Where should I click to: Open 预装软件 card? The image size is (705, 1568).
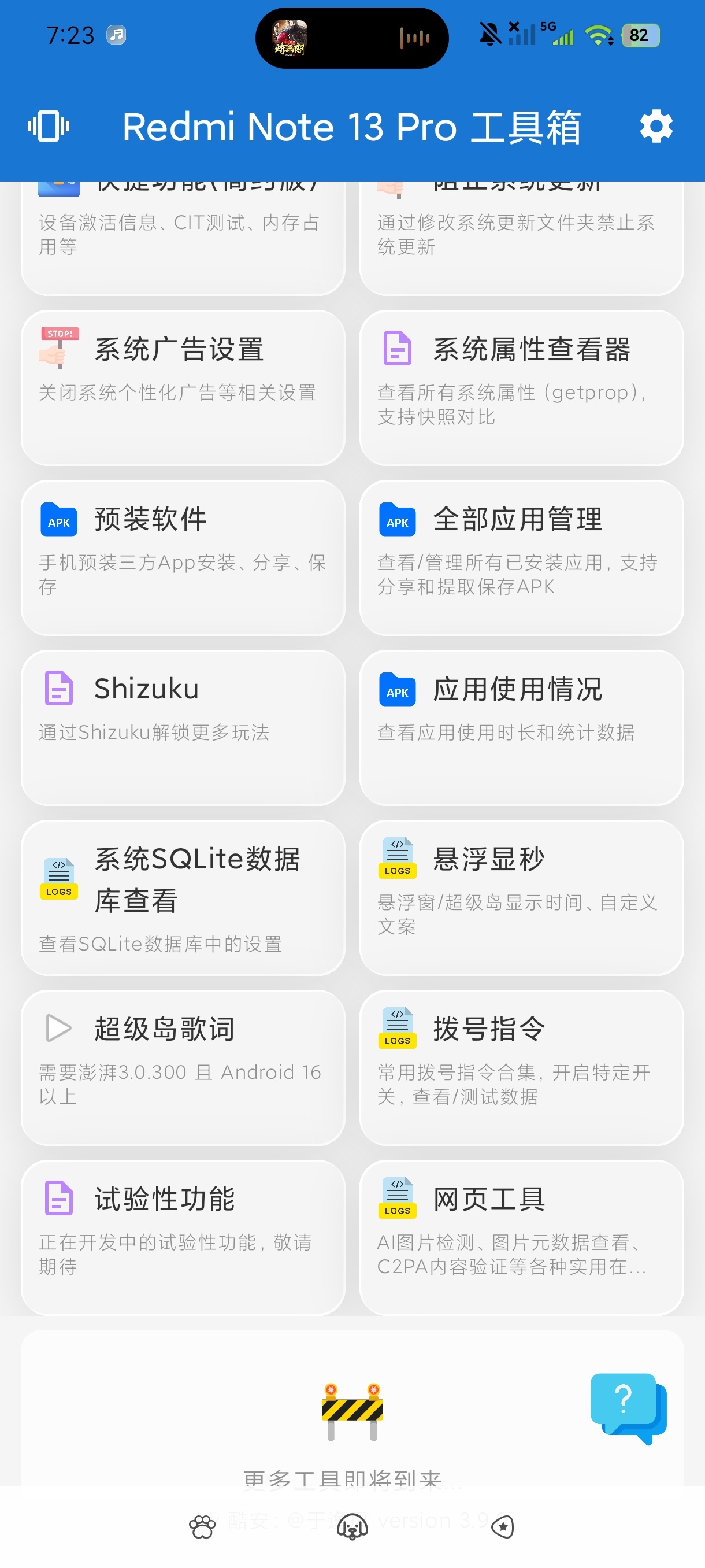coord(183,558)
